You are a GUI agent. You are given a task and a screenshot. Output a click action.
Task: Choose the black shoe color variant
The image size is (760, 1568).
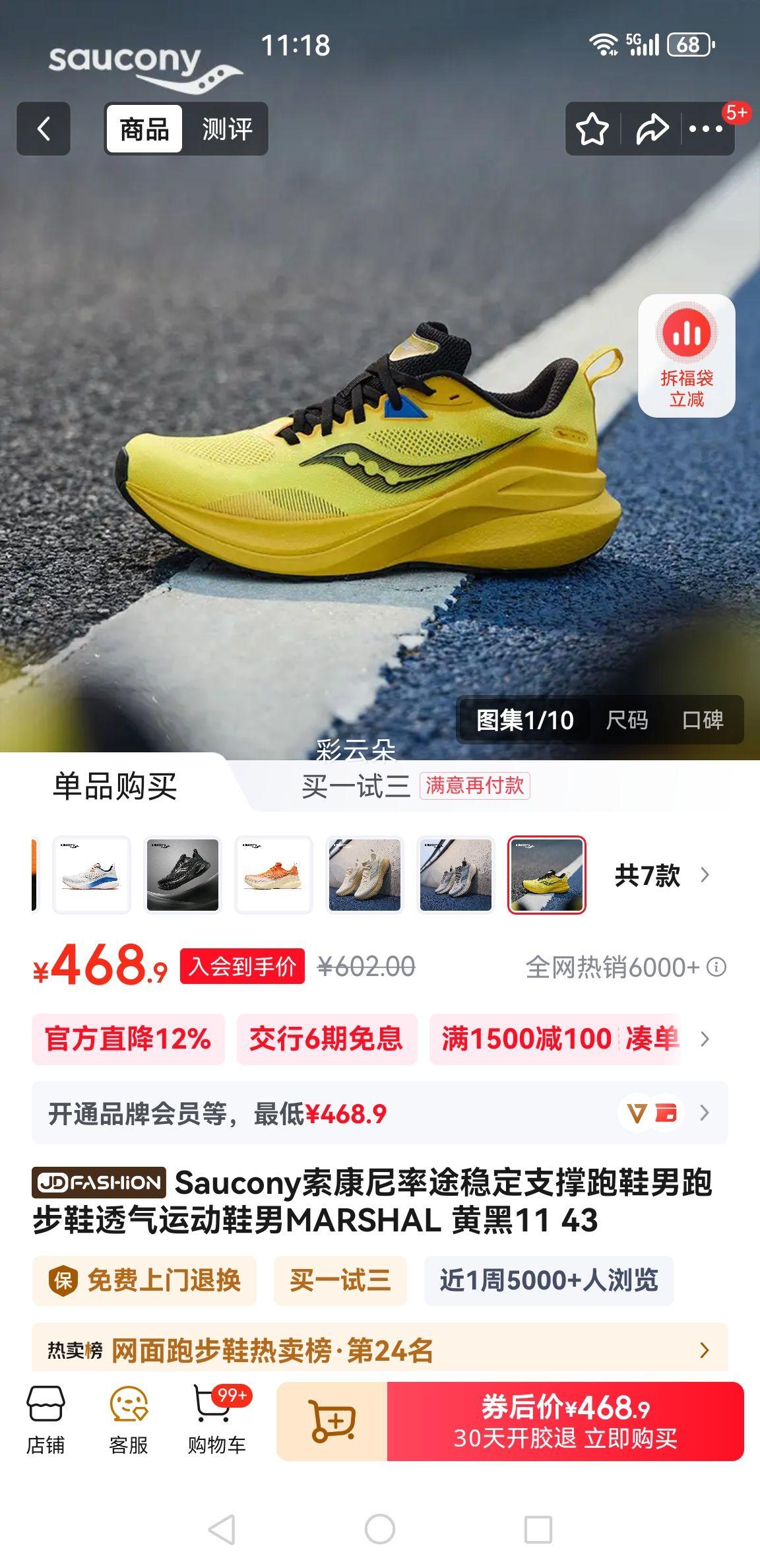183,876
